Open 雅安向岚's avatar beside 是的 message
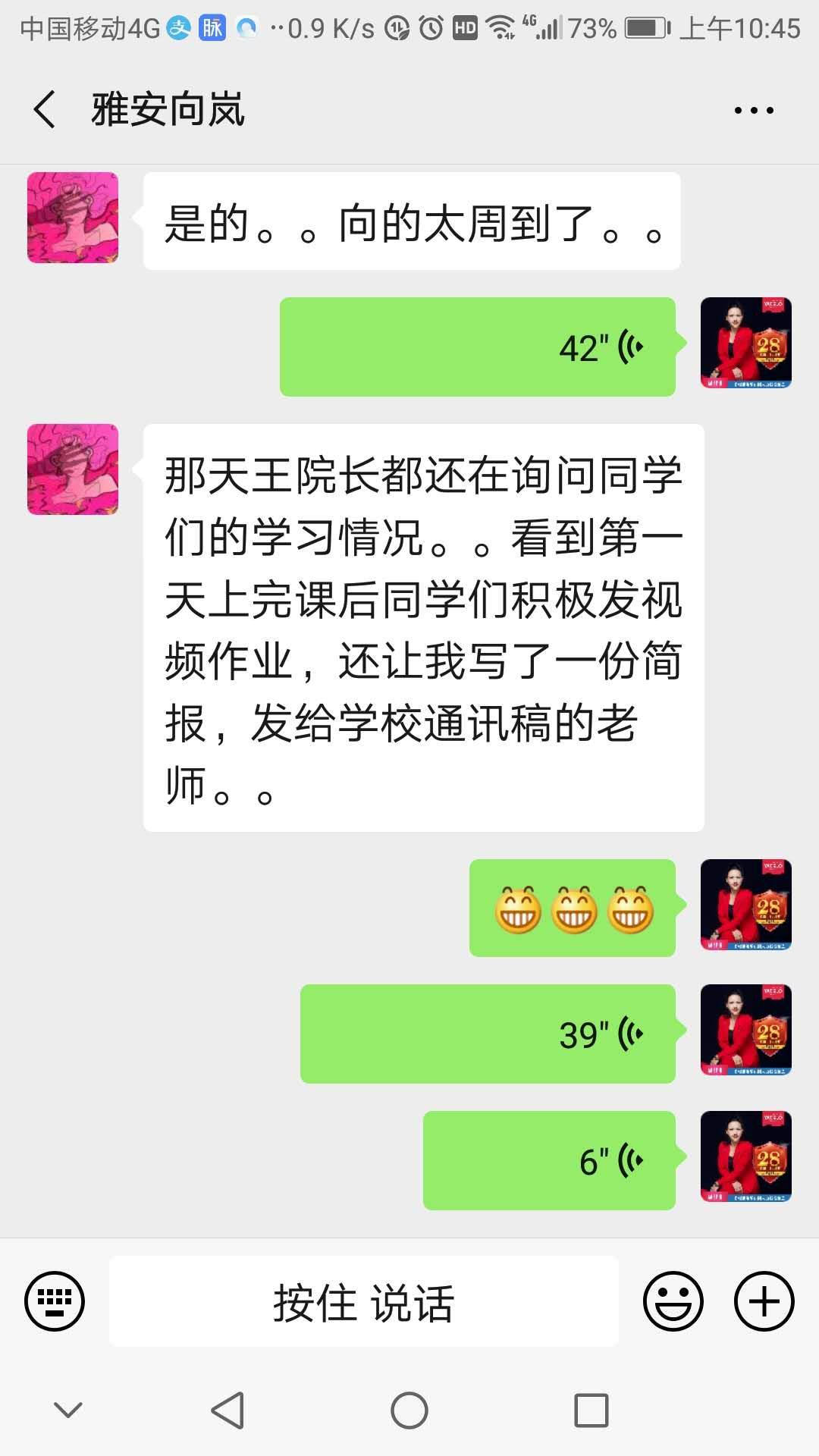This screenshot has width=819, height=1456. click(73, 218)
